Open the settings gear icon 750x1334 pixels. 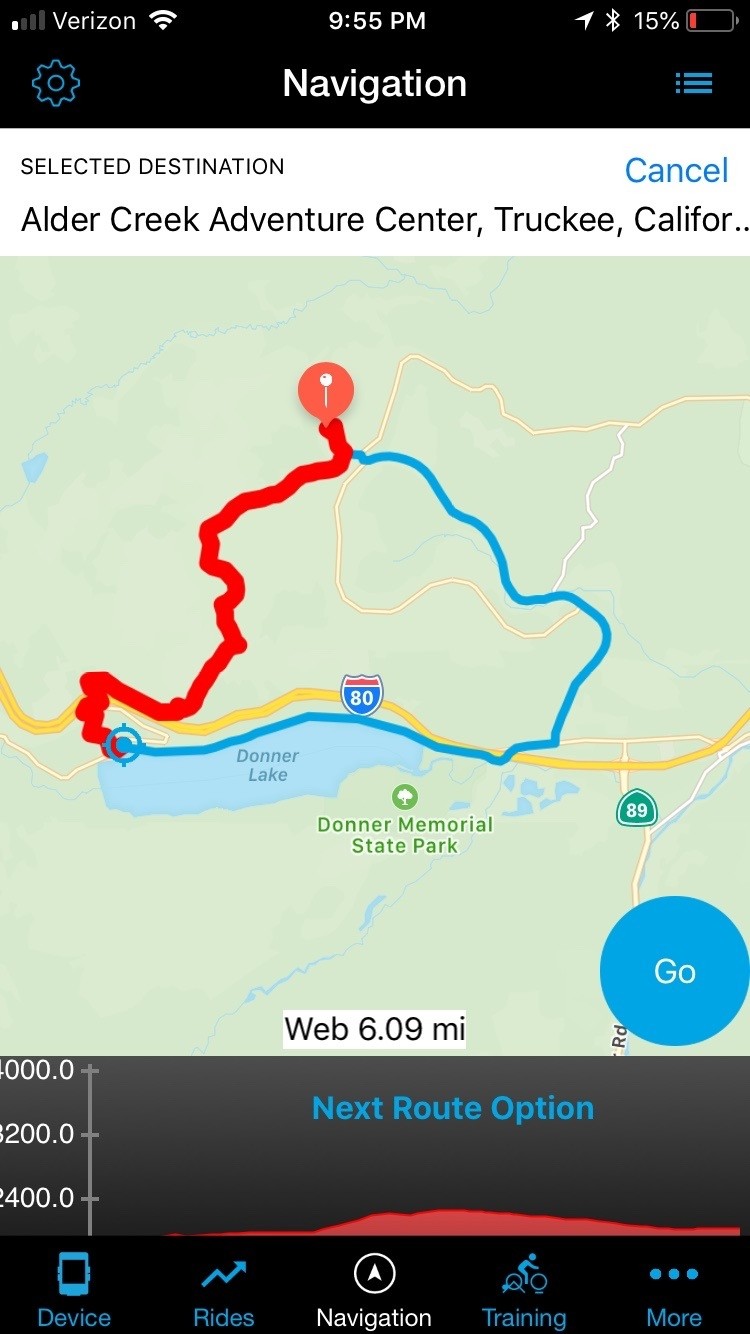(56, 84)
